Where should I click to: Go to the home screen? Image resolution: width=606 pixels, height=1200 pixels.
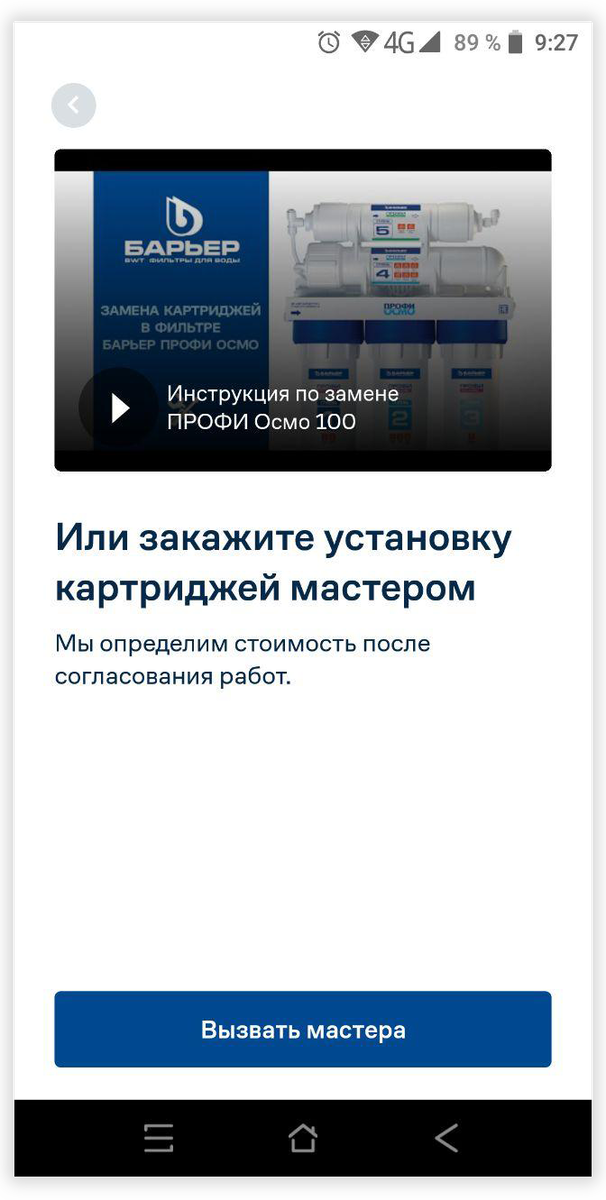302,1138
